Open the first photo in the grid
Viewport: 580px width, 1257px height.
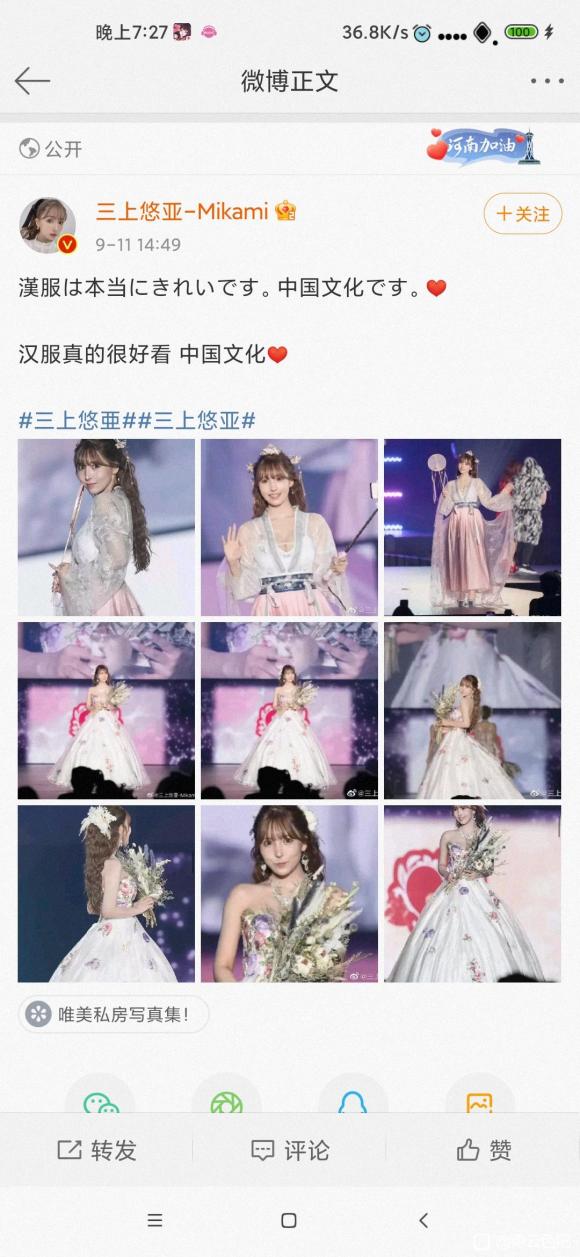[x=106, y=527]
